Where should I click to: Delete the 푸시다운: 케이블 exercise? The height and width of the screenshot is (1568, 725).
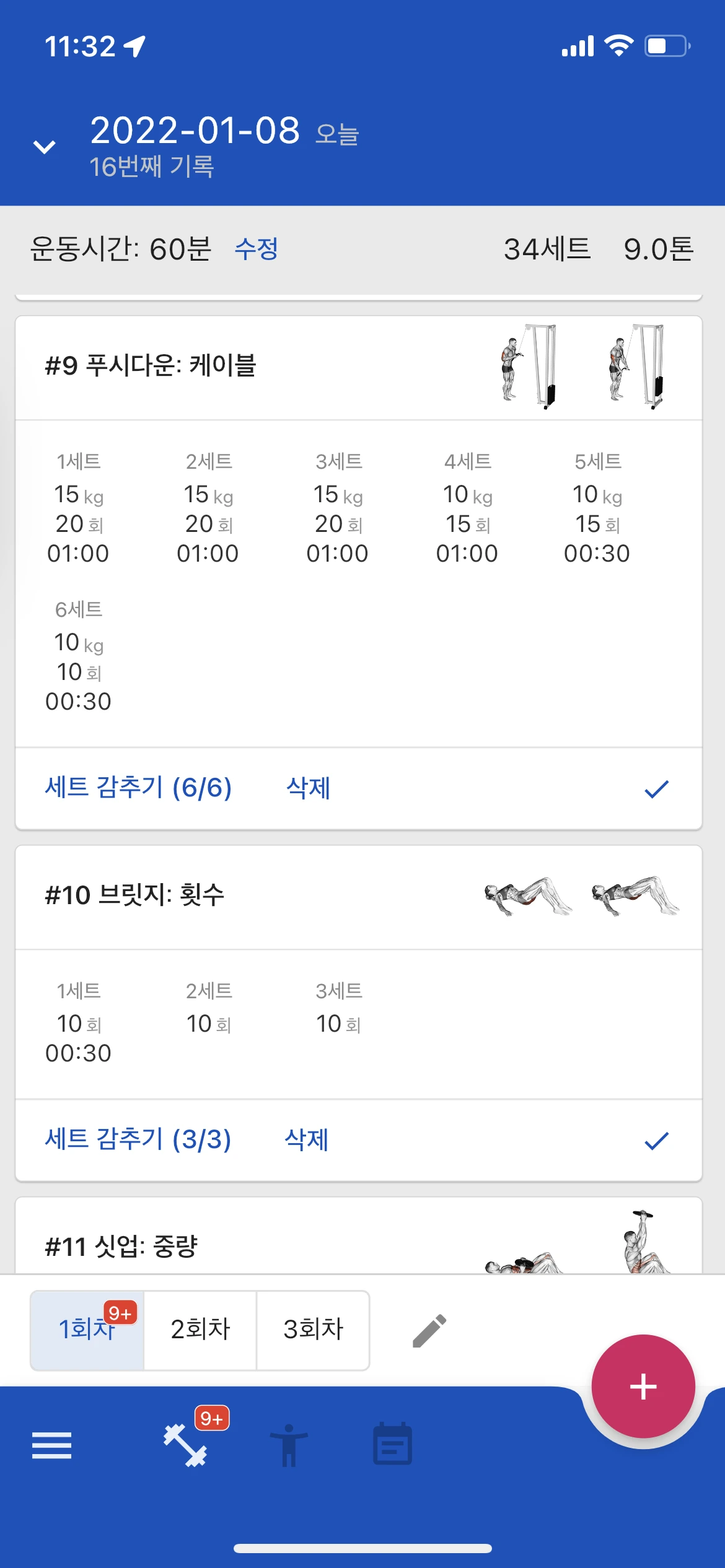(x=308, y=788)
